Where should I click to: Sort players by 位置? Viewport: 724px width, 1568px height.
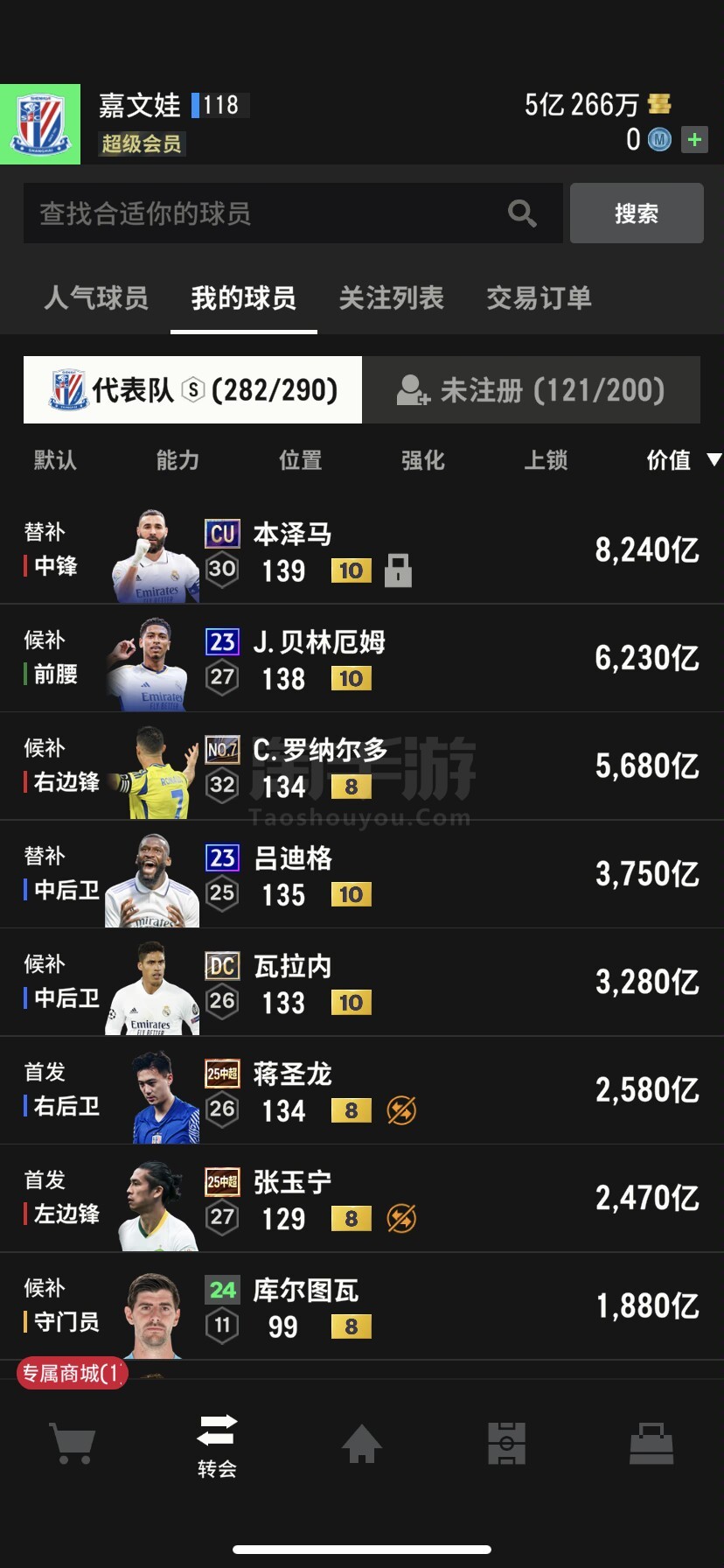(x=300, y=460)
